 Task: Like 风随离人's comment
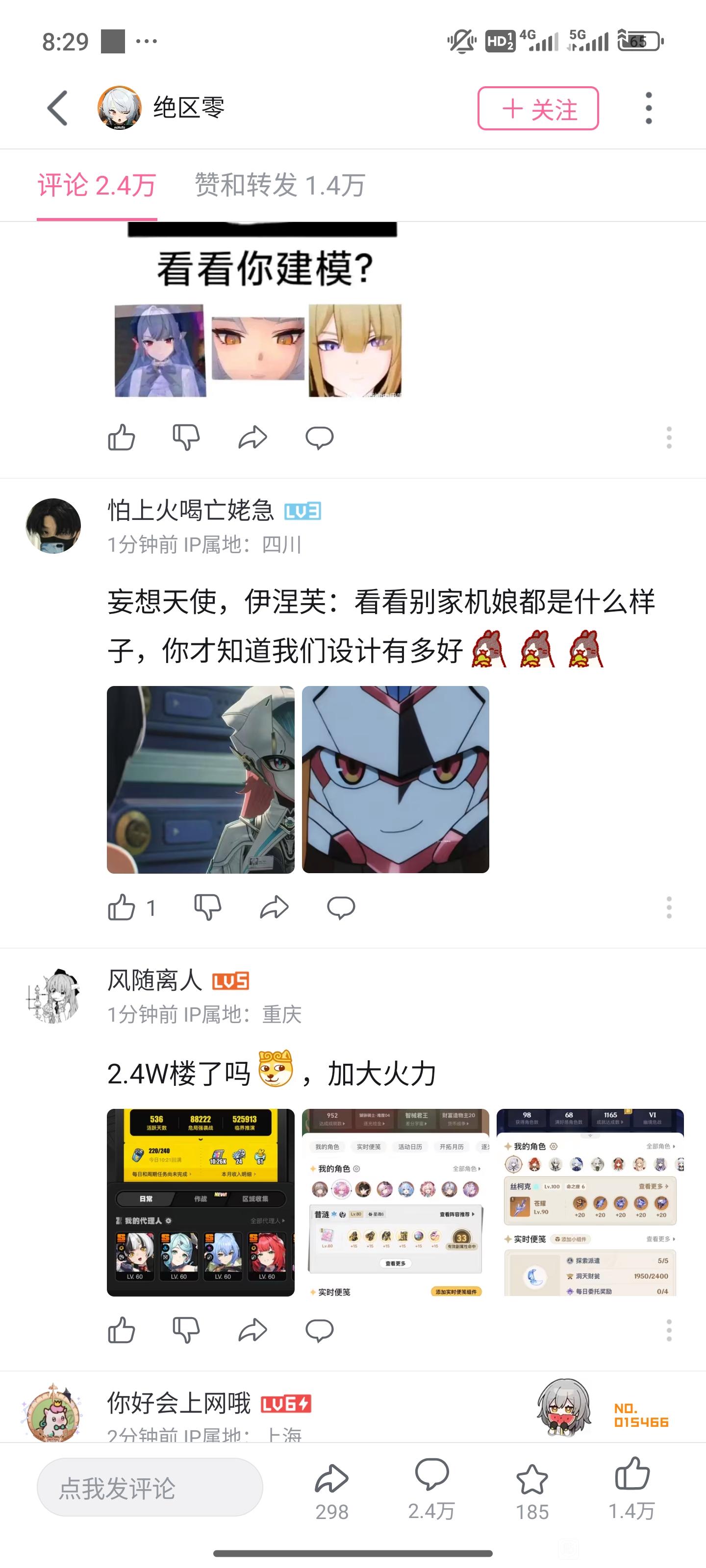tap(122, 1330)
